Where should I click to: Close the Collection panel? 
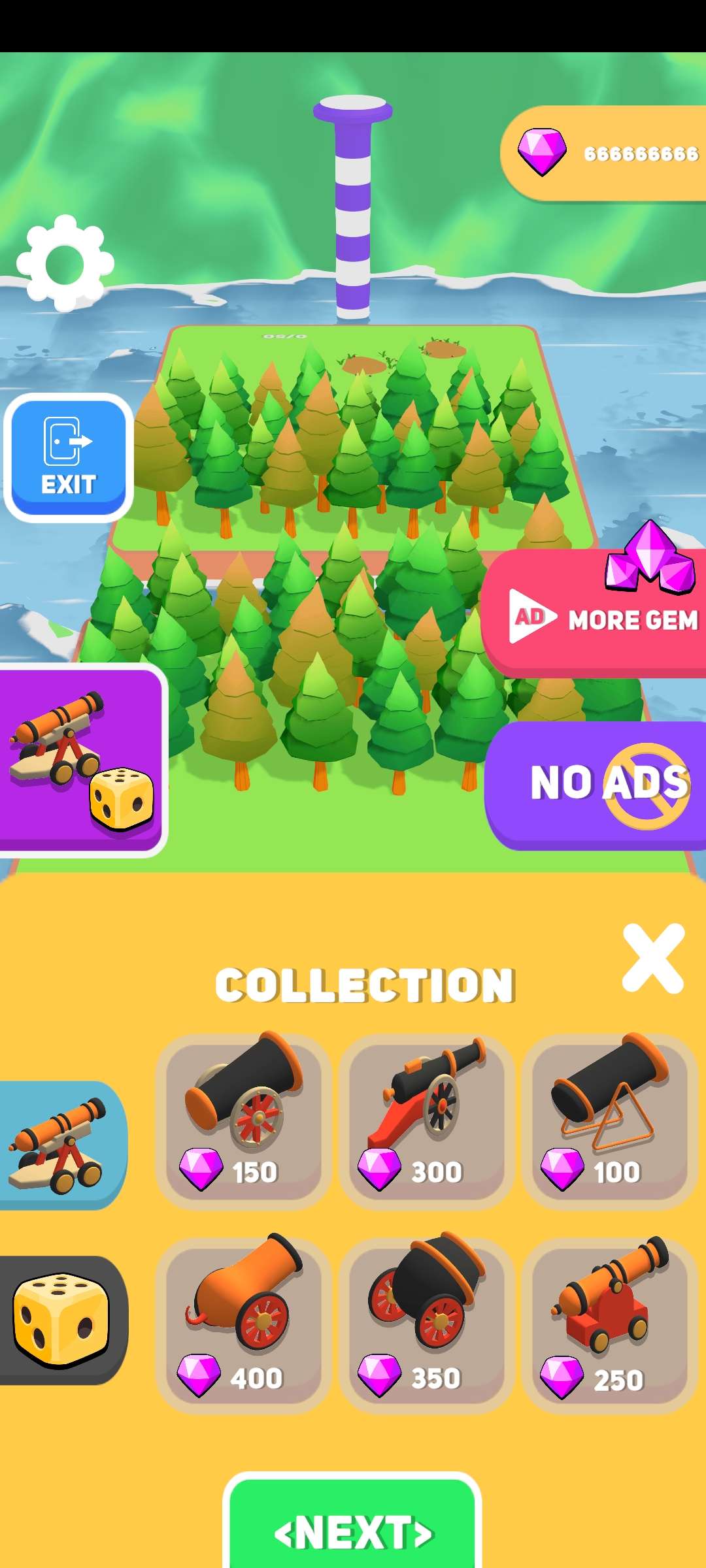653,958
